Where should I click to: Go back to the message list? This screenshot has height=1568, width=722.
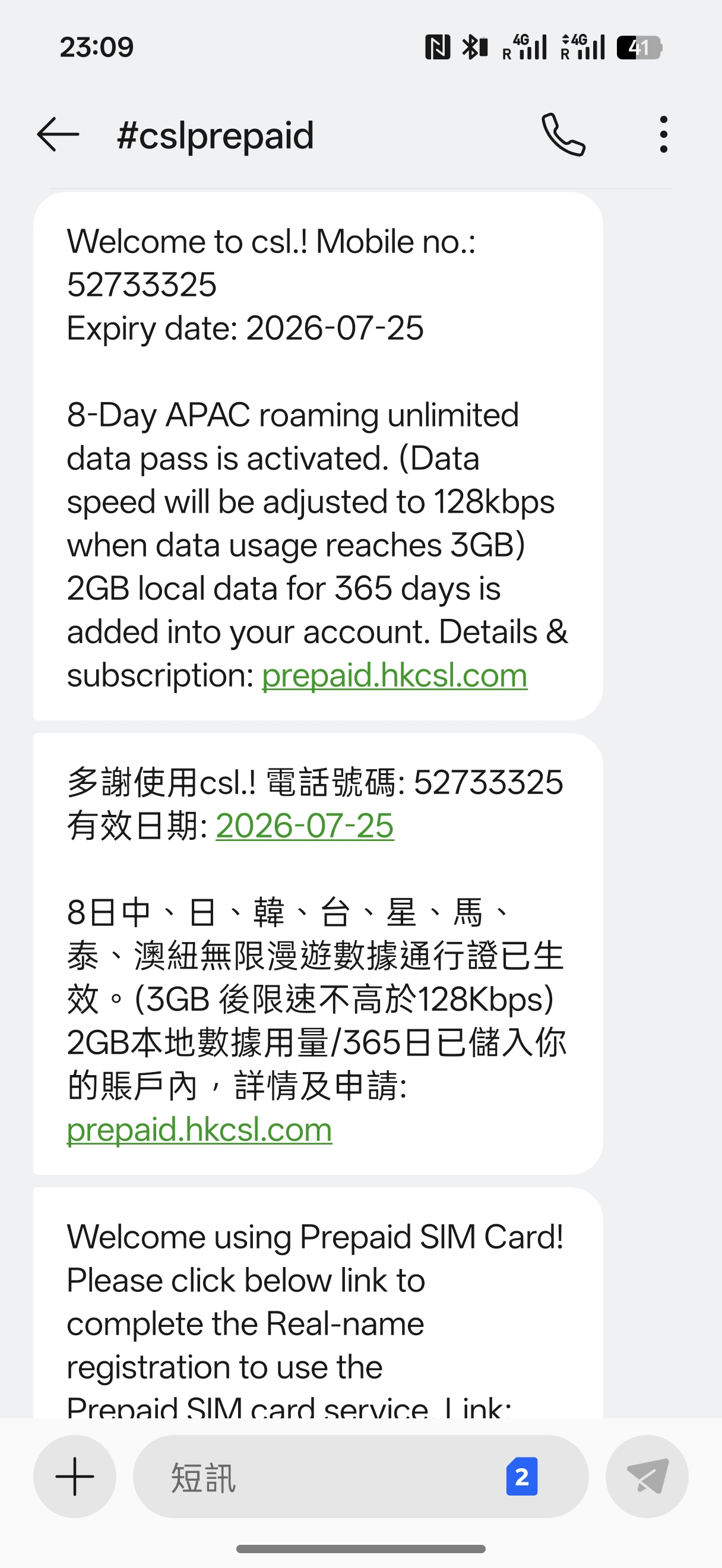coord(58,134)
